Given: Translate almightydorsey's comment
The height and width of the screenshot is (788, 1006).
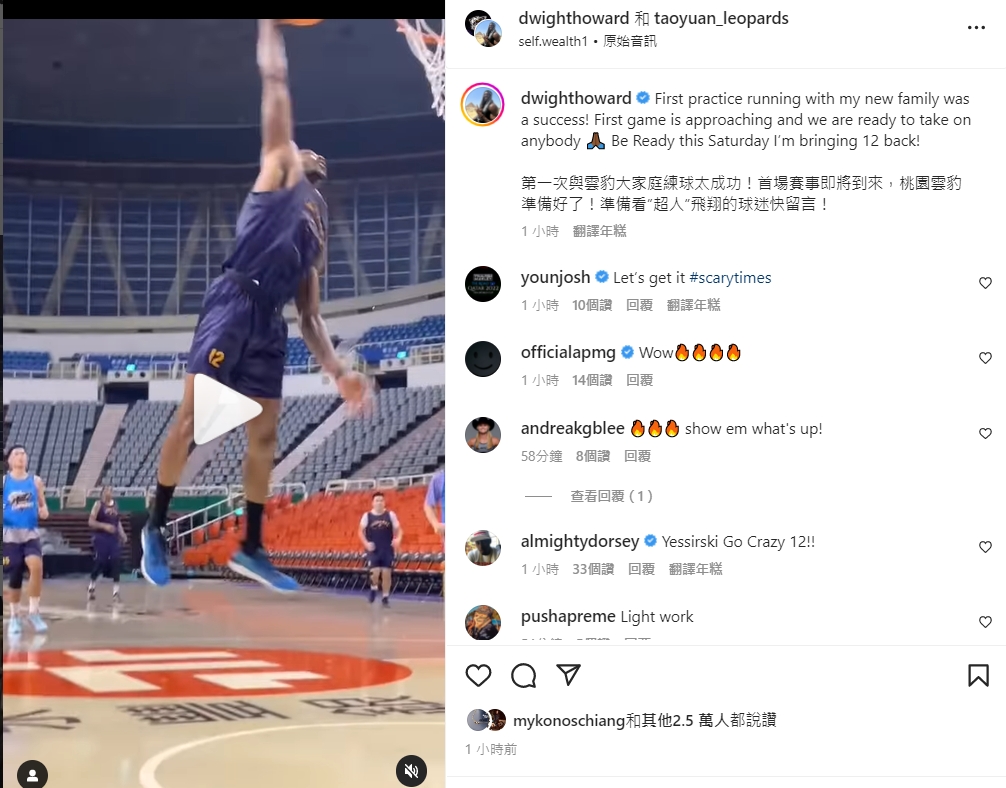Looking at the screenshot, I should click(x=694, y=569).
